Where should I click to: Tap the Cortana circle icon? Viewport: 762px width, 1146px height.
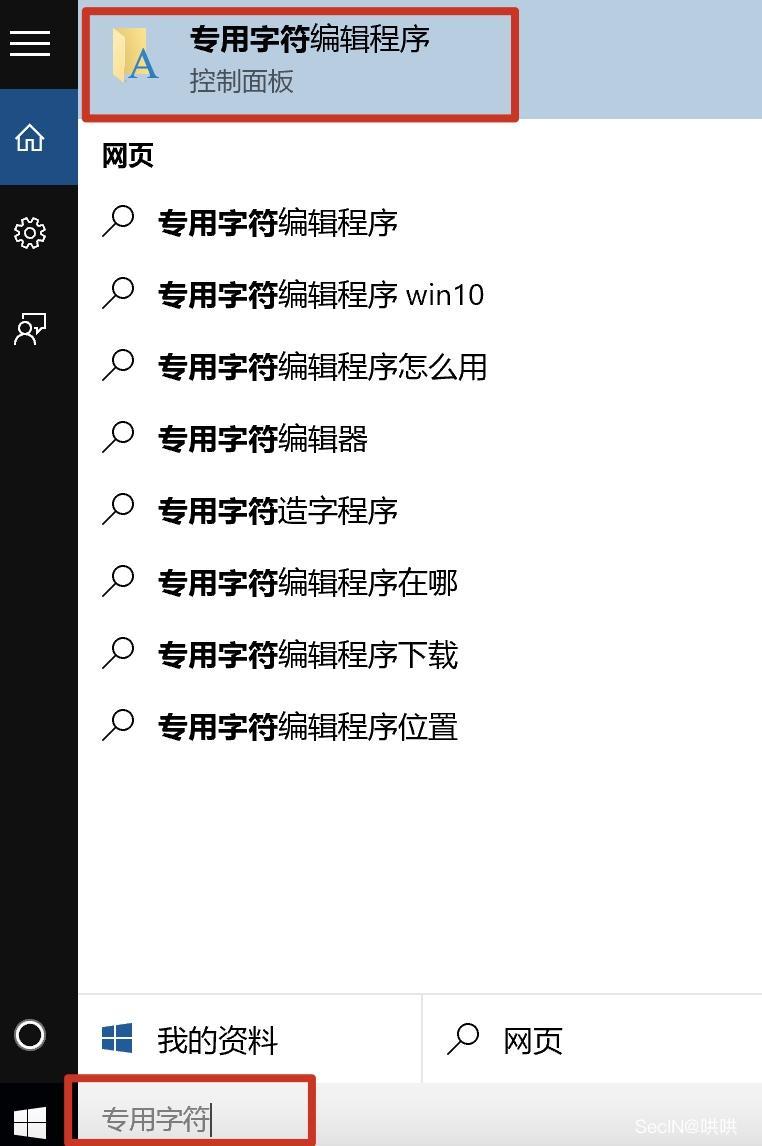click(30, 1035)
